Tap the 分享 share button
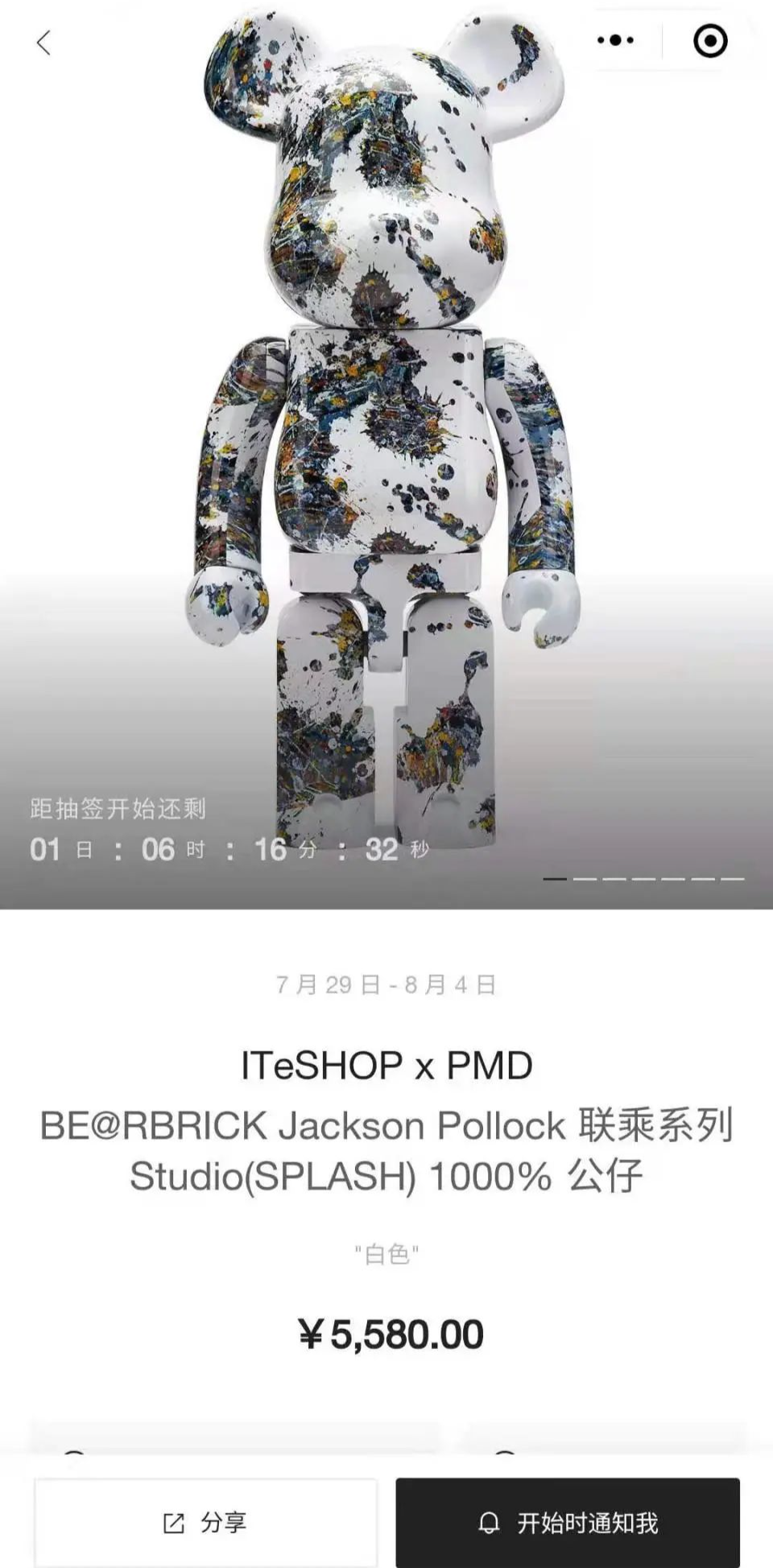Viewport: 773px width, 1568px height. (x=205, y=1522)
